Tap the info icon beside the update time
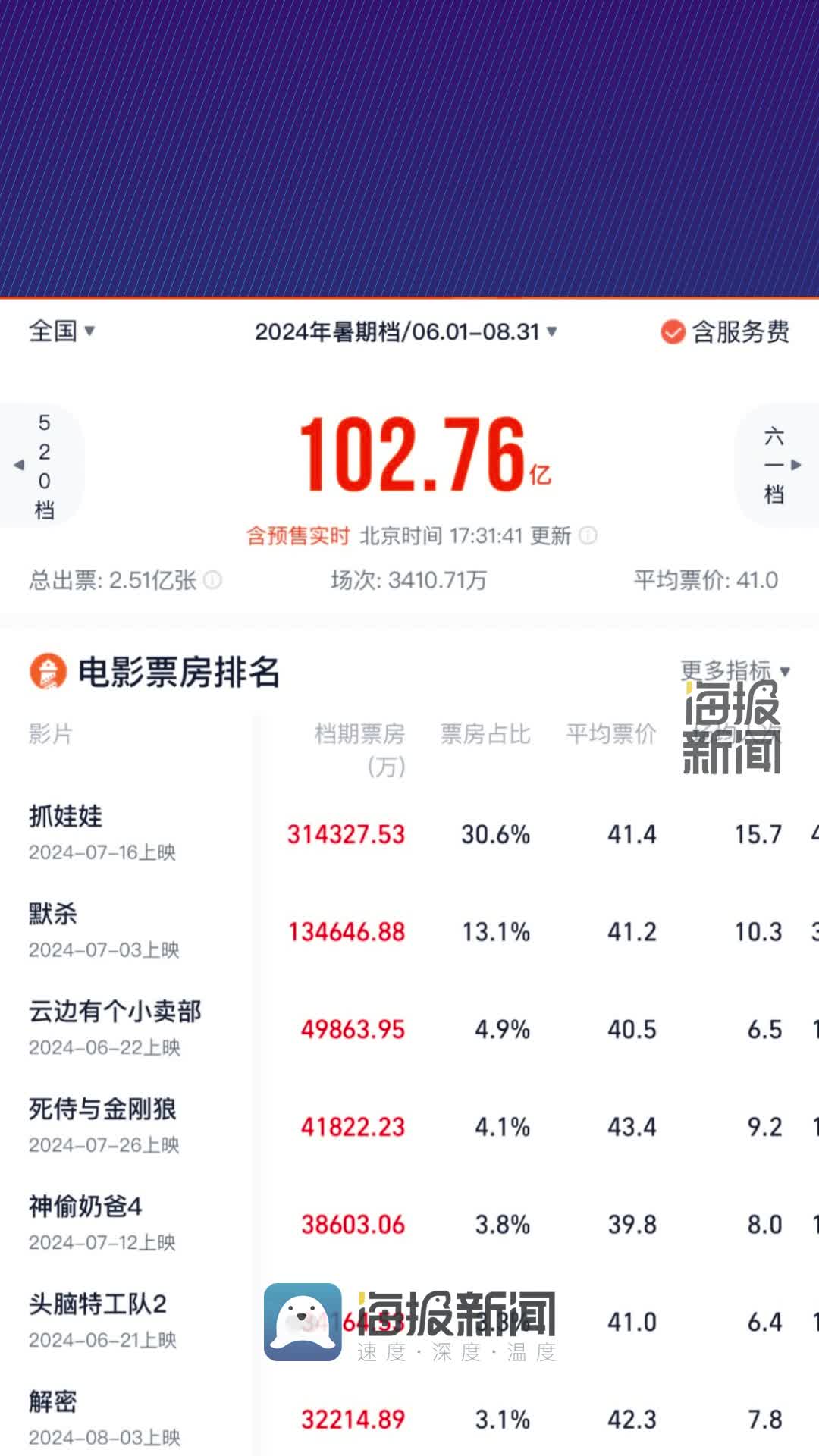 [x=588, y=535]
